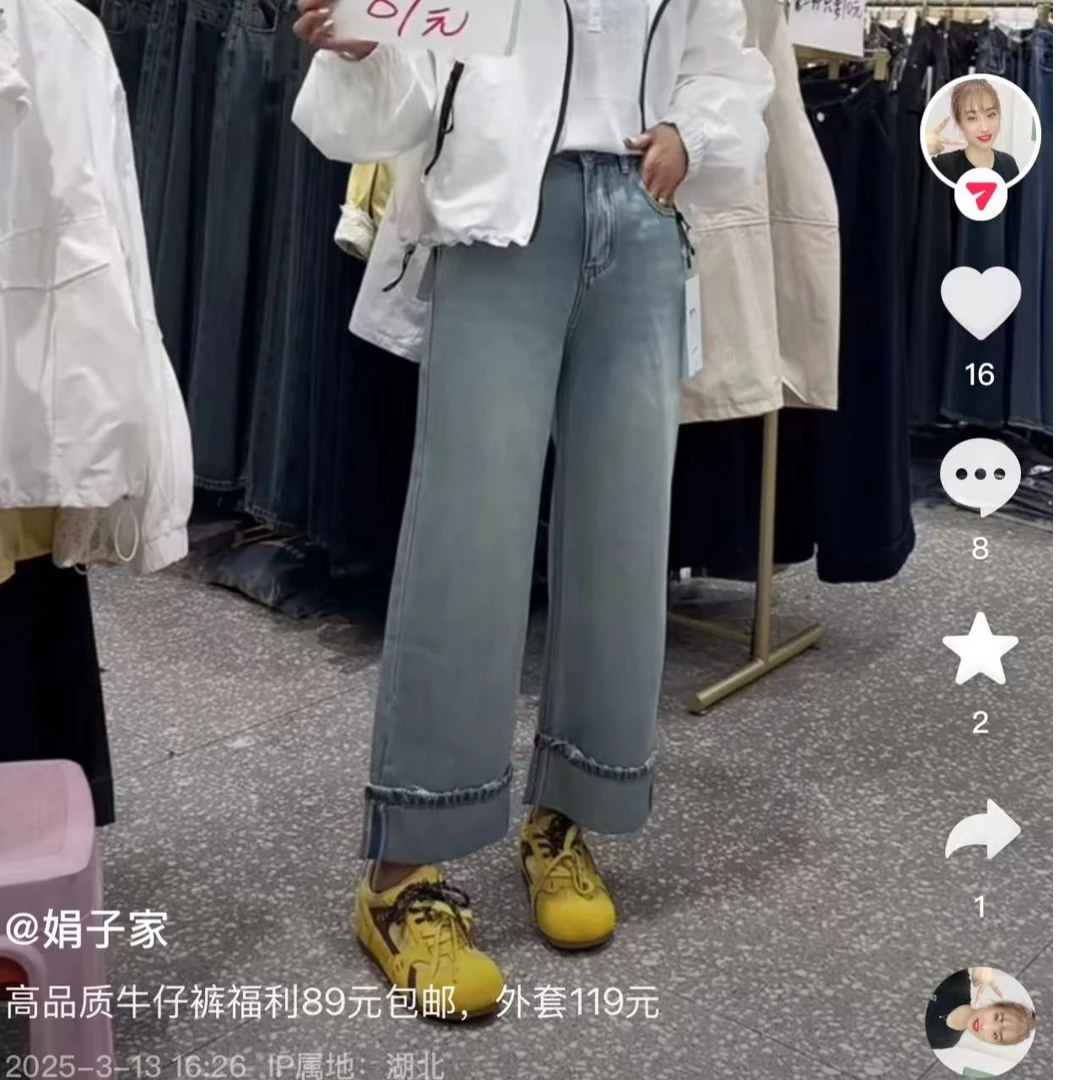Viewport: 1080px width, 1080px height.
Task: Favorite the video with the star
Action: pyautogui.click(x=980, y=650)
